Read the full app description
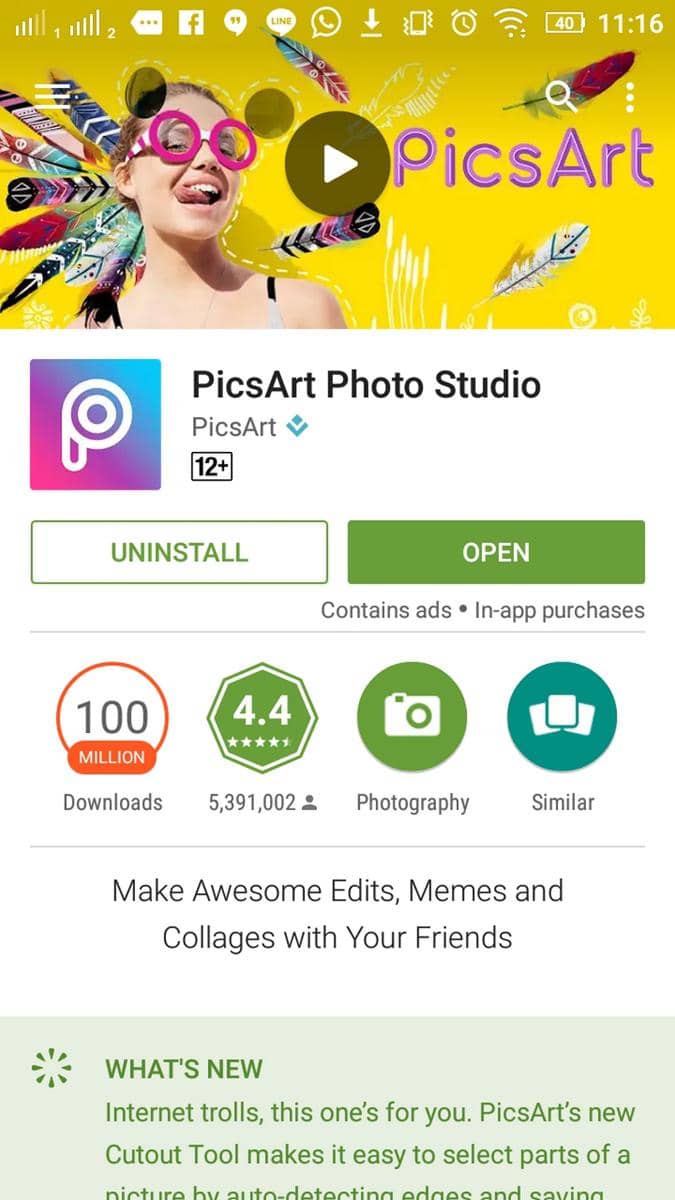 tap(337, 913)
